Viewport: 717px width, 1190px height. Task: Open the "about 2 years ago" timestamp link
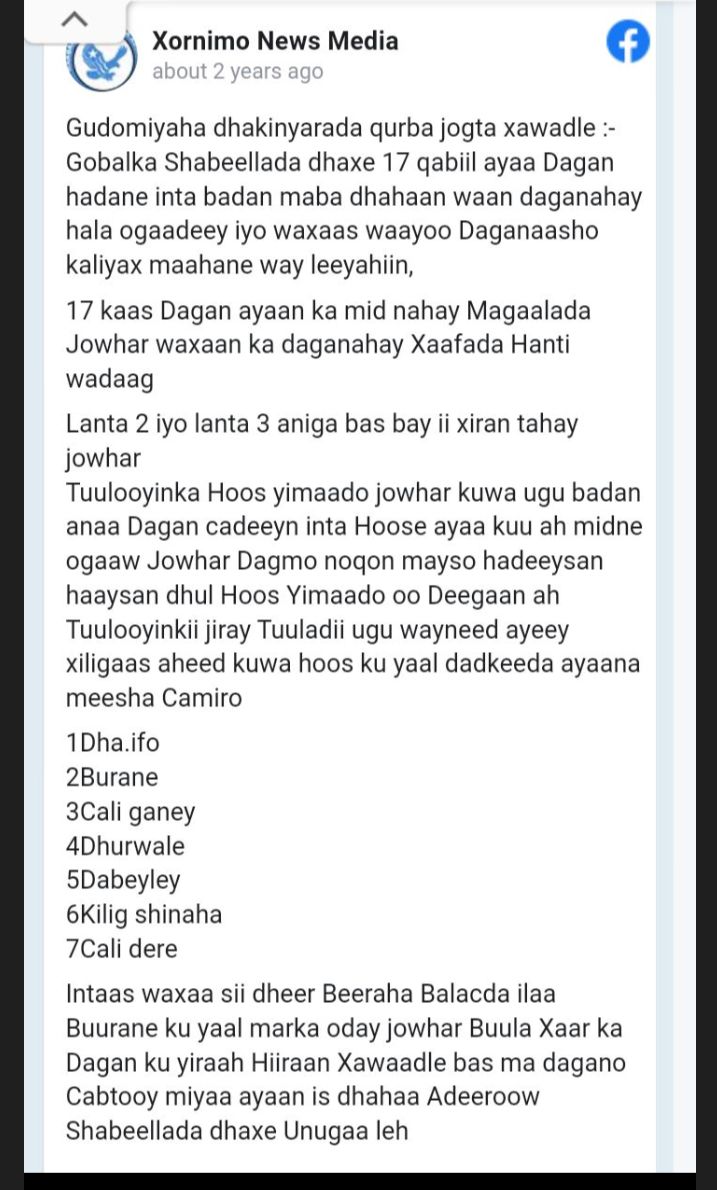pos(237,72)
